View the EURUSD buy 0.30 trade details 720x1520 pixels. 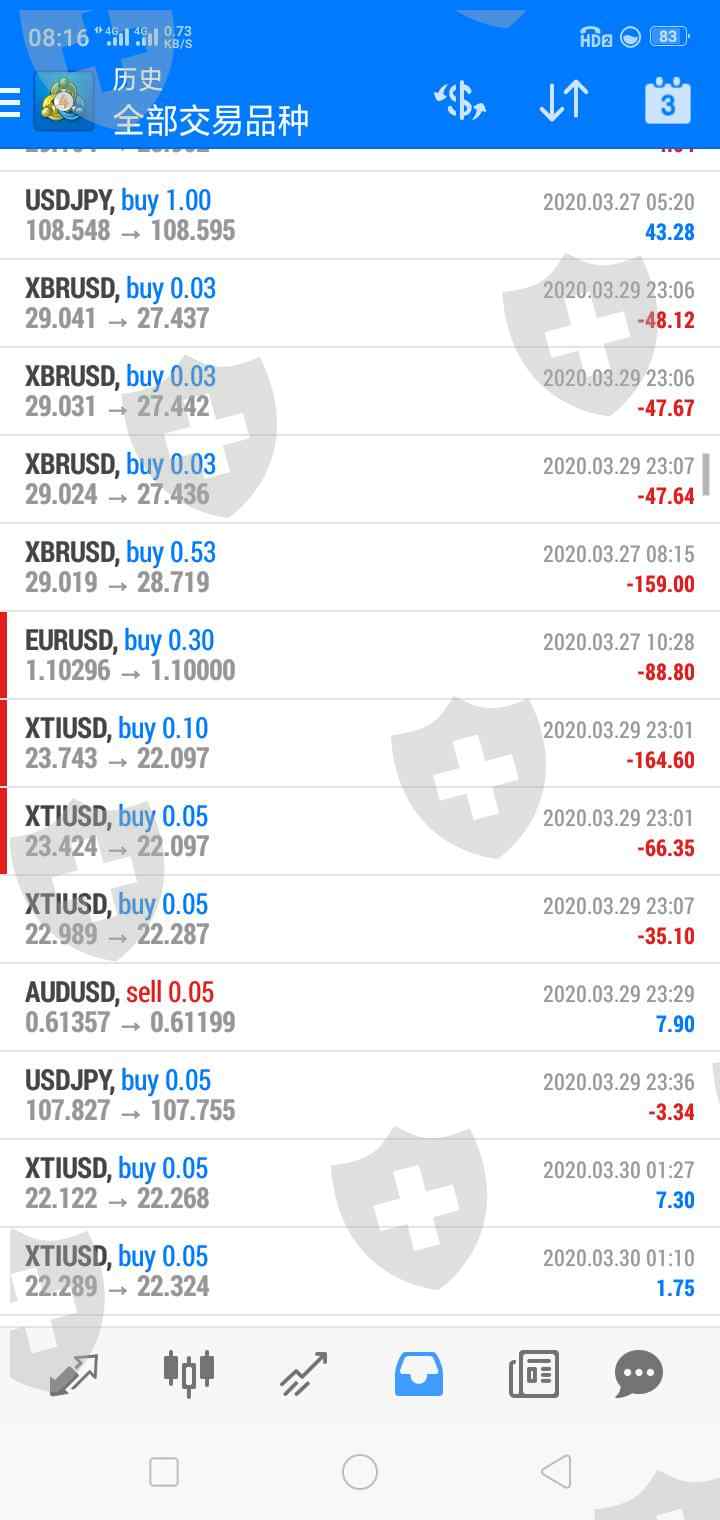[x=360, y=656]
